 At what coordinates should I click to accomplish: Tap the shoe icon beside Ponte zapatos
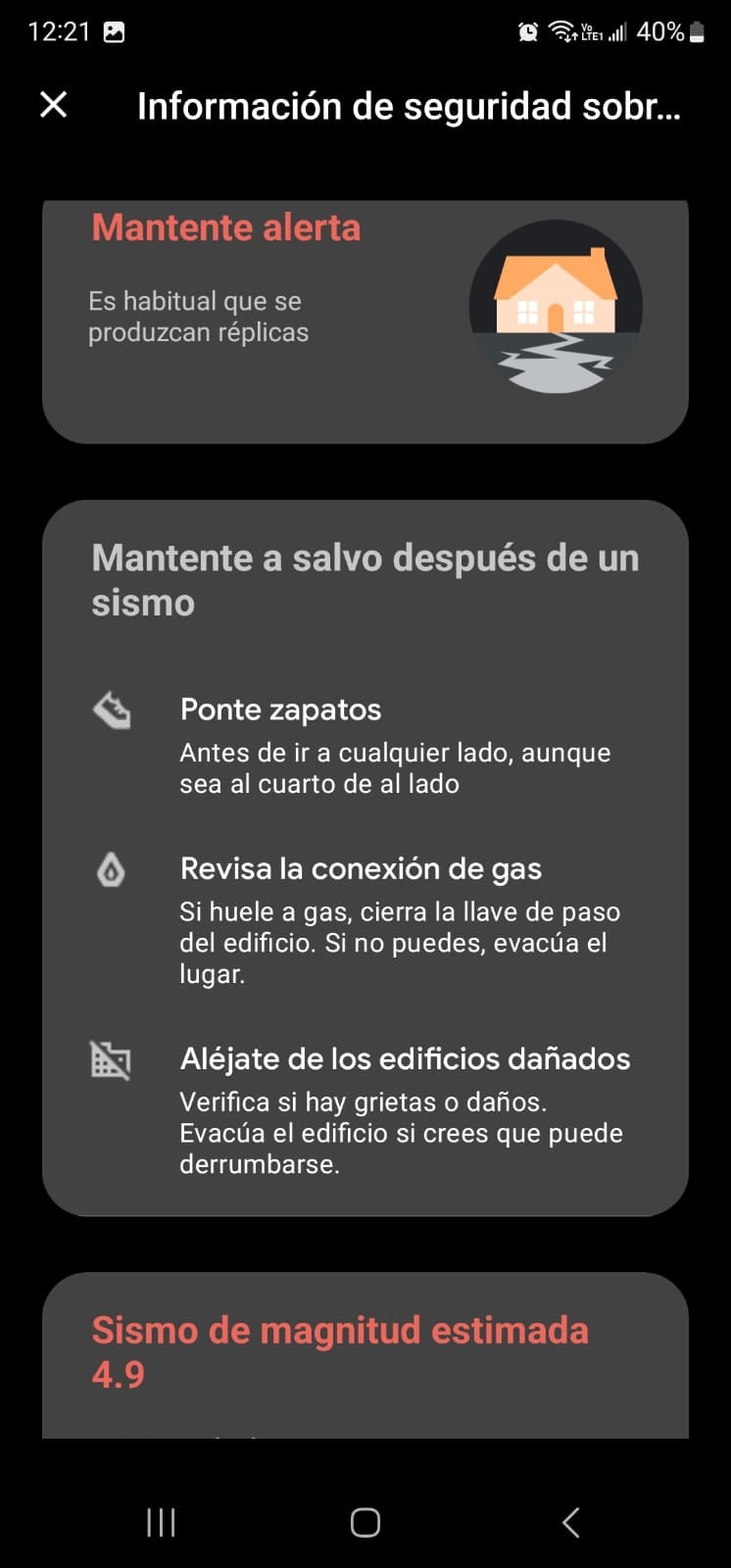pos(110,711)
